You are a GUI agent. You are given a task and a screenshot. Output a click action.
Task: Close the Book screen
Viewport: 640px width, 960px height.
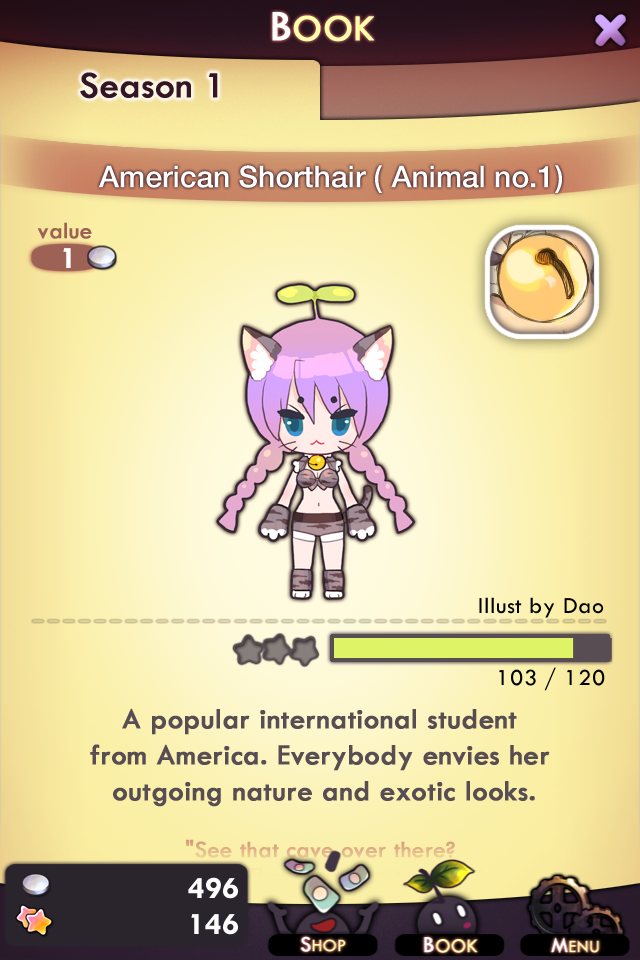point(610,30)
